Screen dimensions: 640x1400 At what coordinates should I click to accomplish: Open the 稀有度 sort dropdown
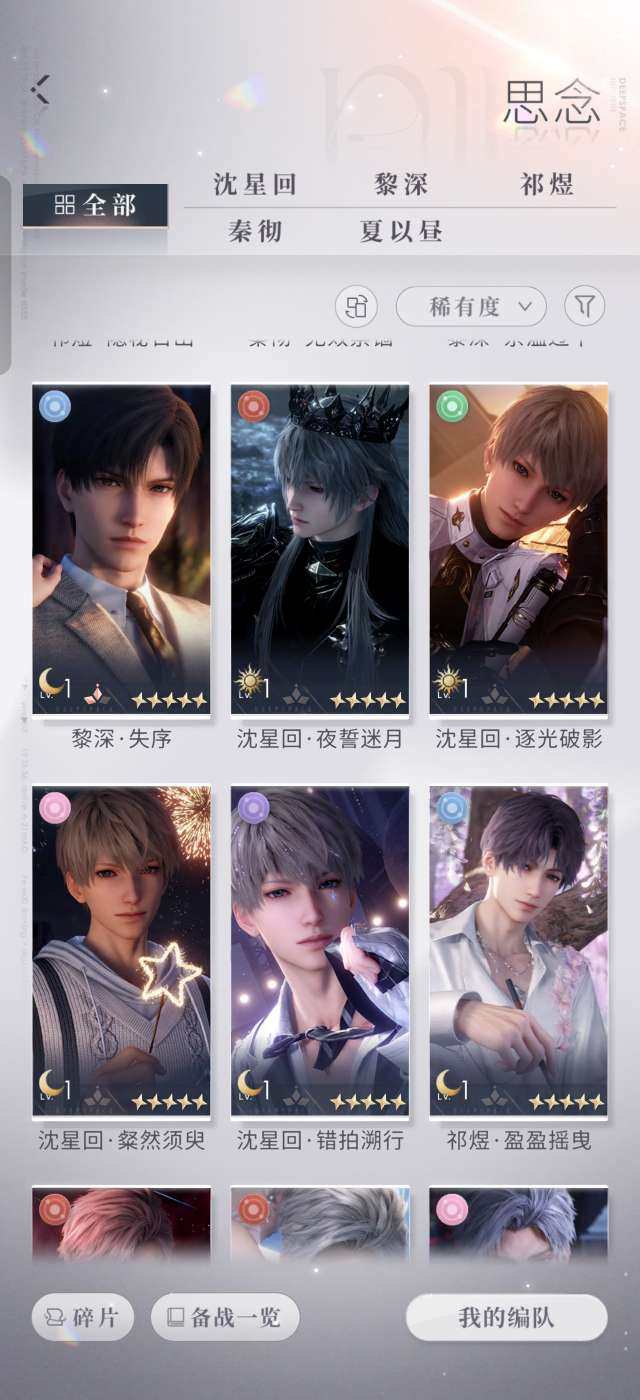(471, 306)
